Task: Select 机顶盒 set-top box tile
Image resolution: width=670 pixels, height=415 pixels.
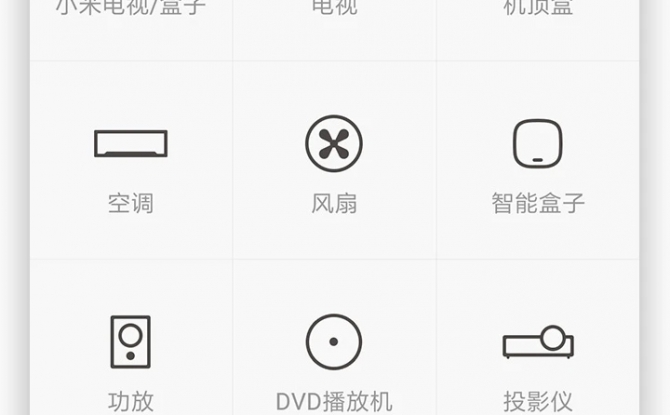Action: (537, 20)
